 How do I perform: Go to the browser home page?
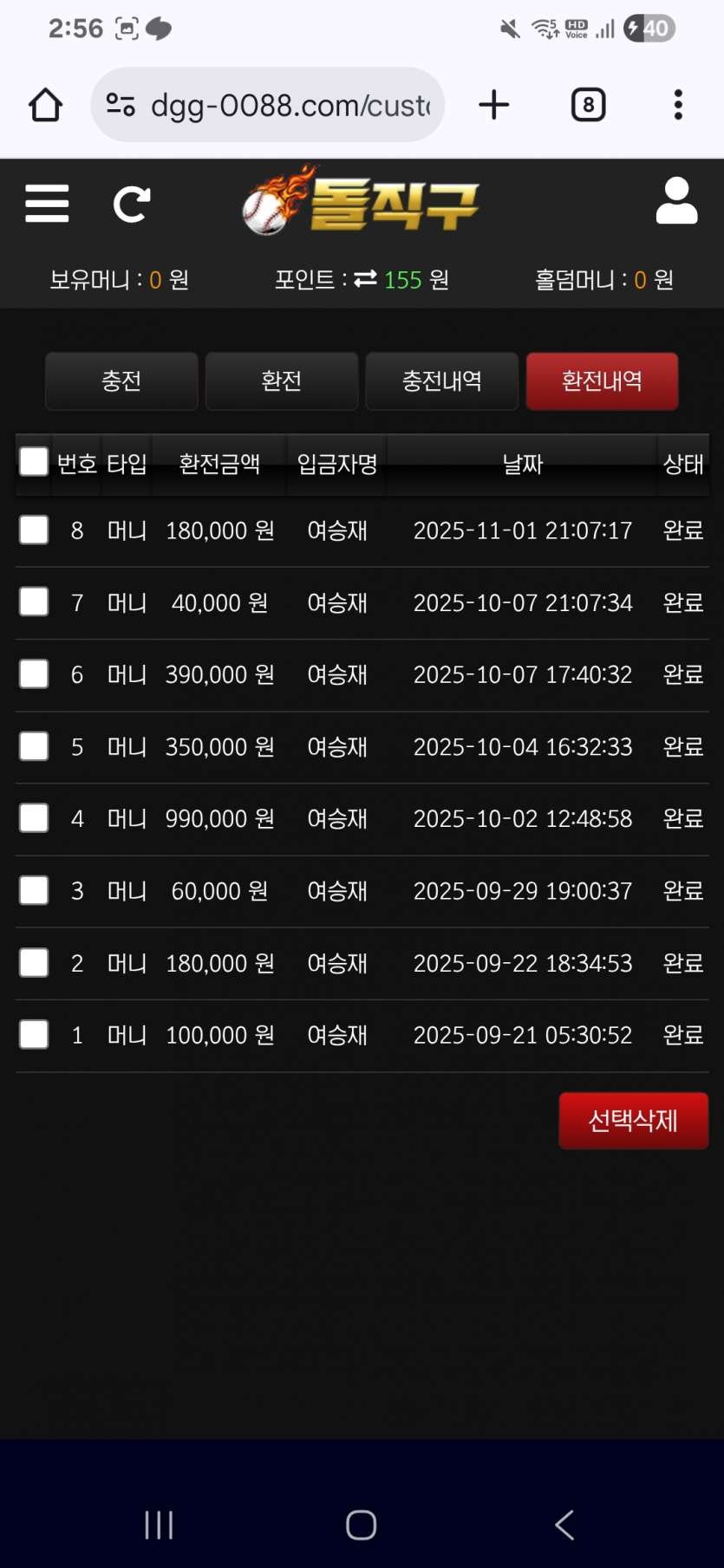click(x=46, y=106)
